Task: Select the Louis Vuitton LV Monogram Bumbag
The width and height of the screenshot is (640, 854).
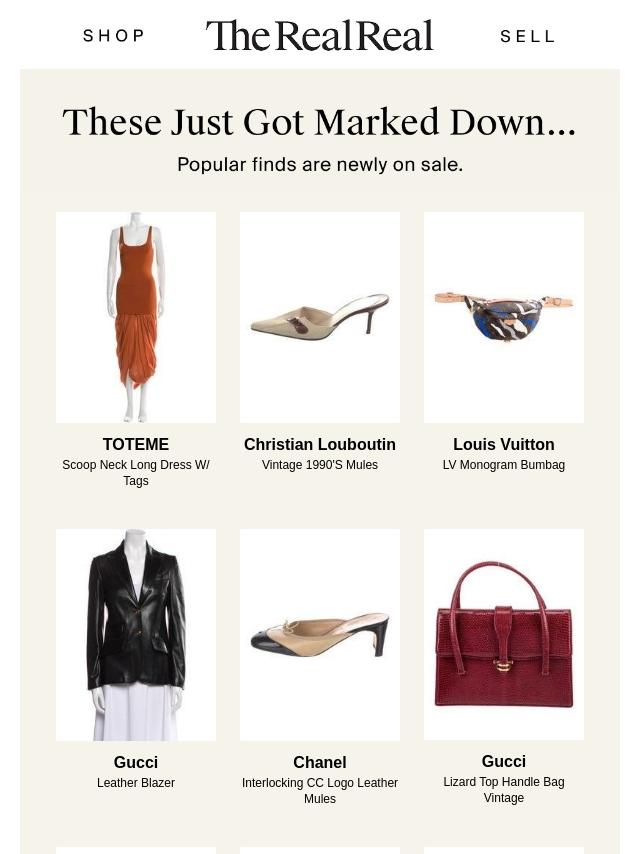Action: 504,317
